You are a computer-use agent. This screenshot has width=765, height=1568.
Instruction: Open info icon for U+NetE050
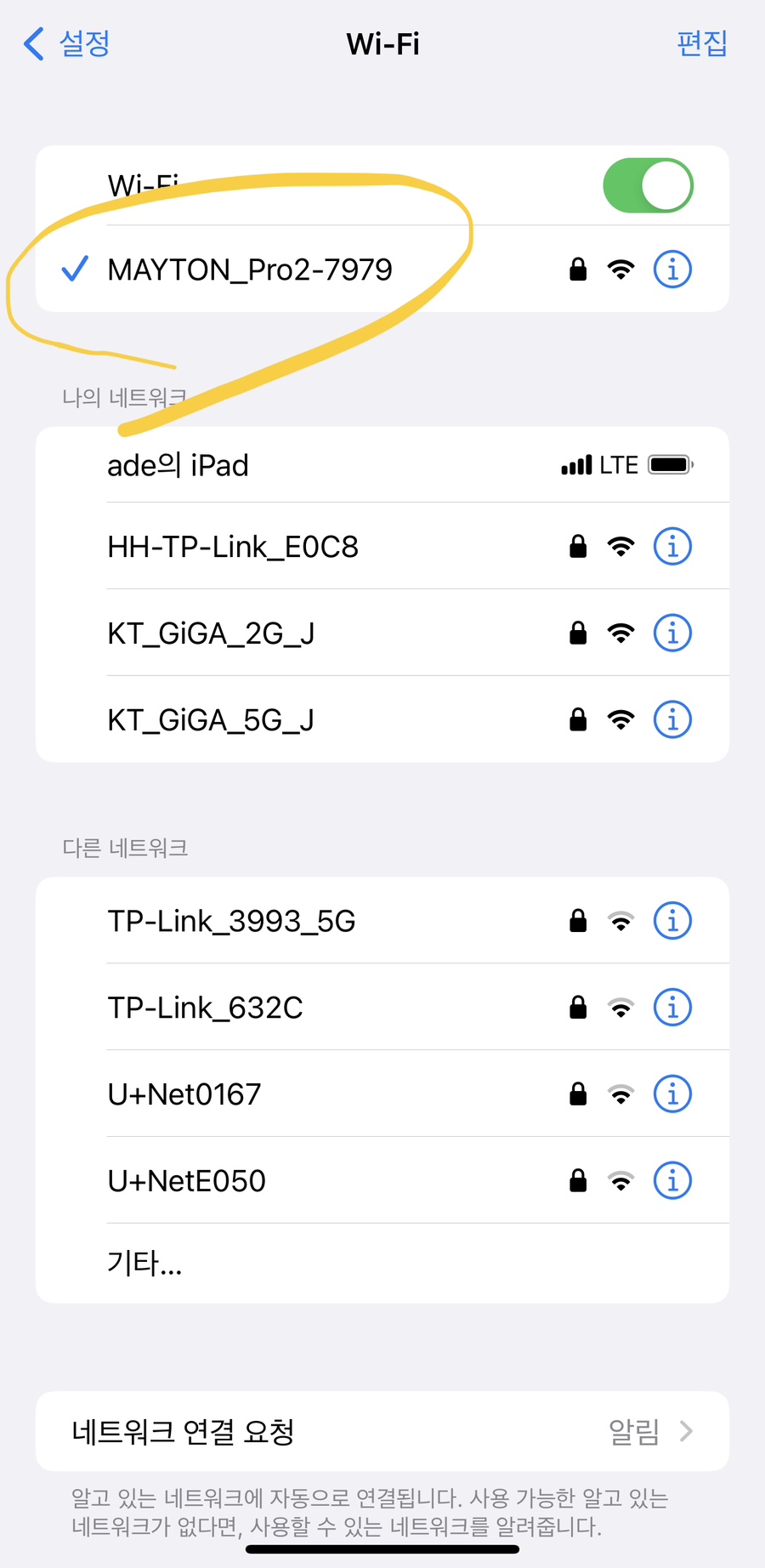672,1181
